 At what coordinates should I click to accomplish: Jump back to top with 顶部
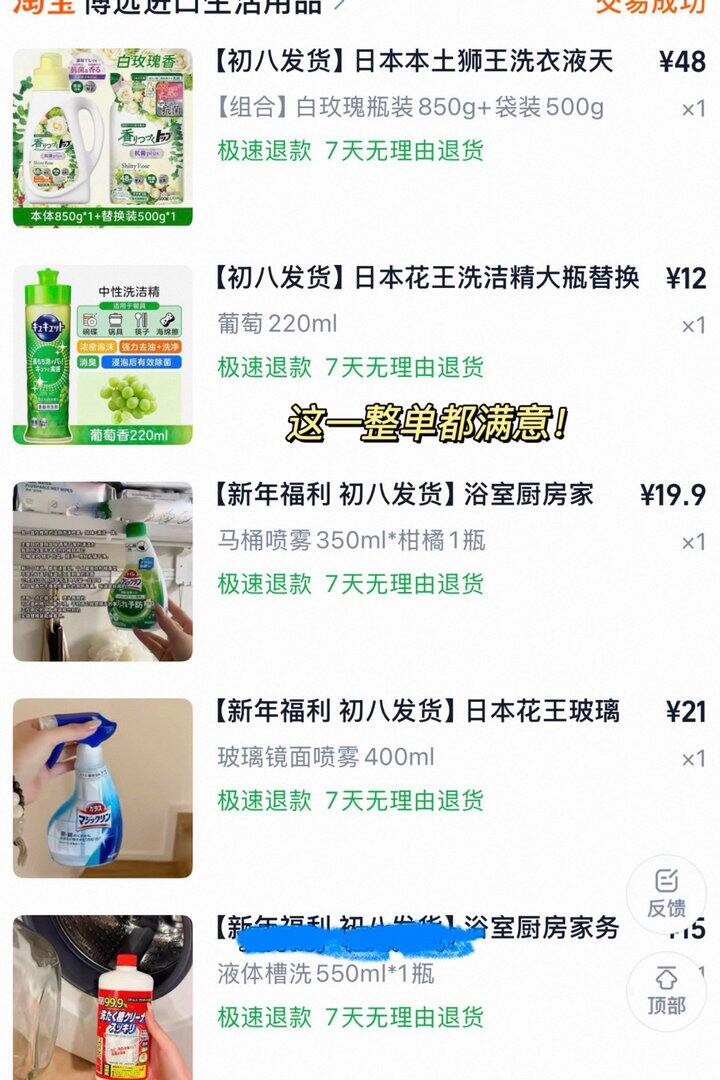pos(666,992)
